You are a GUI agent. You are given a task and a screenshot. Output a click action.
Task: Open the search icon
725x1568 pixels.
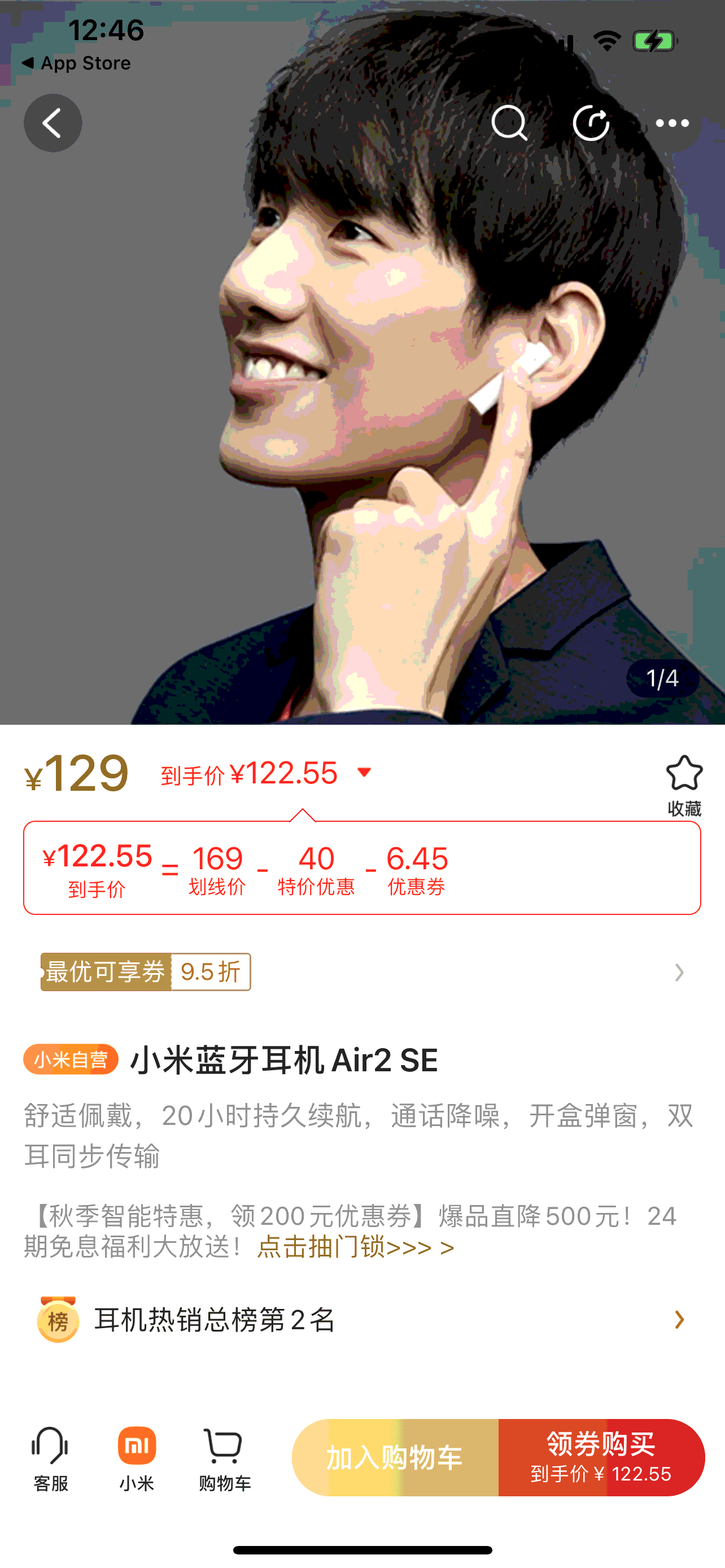pyautogui.click(x=509, y=123)
